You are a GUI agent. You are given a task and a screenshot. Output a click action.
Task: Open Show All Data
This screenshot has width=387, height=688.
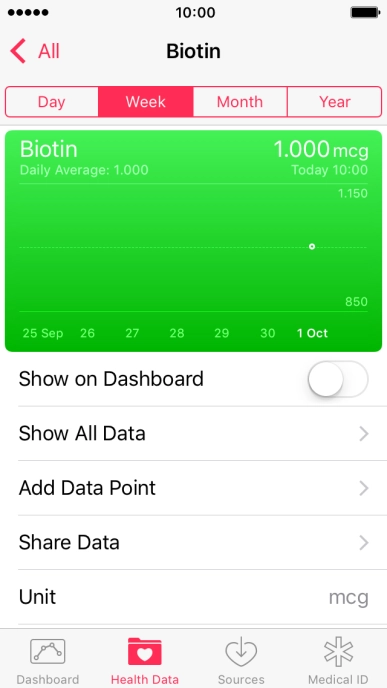pyautogui.click(x=194, y=434)
